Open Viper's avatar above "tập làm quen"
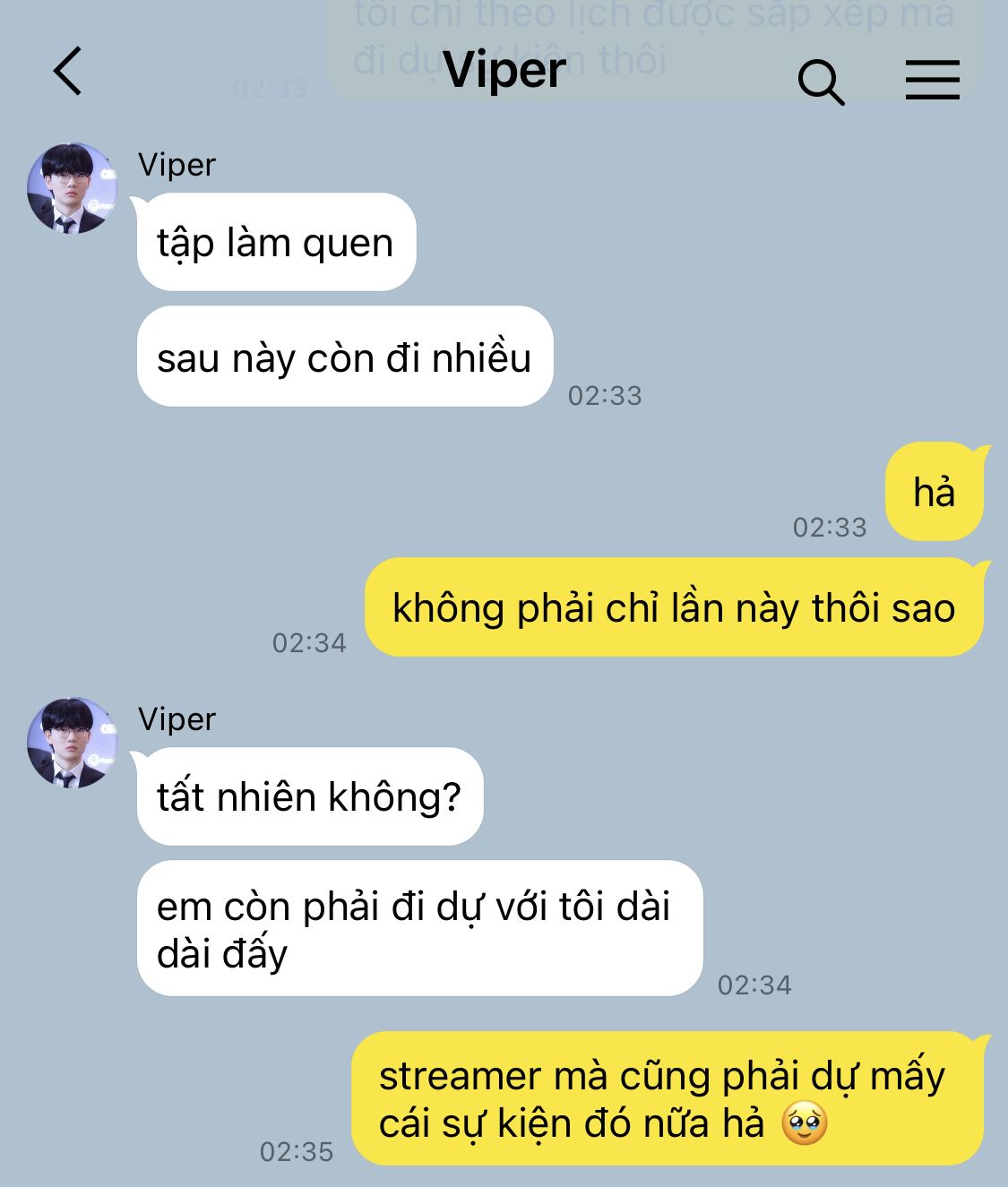The width and height of the screenshot is (1008, 1187). [x=73, y=188]
